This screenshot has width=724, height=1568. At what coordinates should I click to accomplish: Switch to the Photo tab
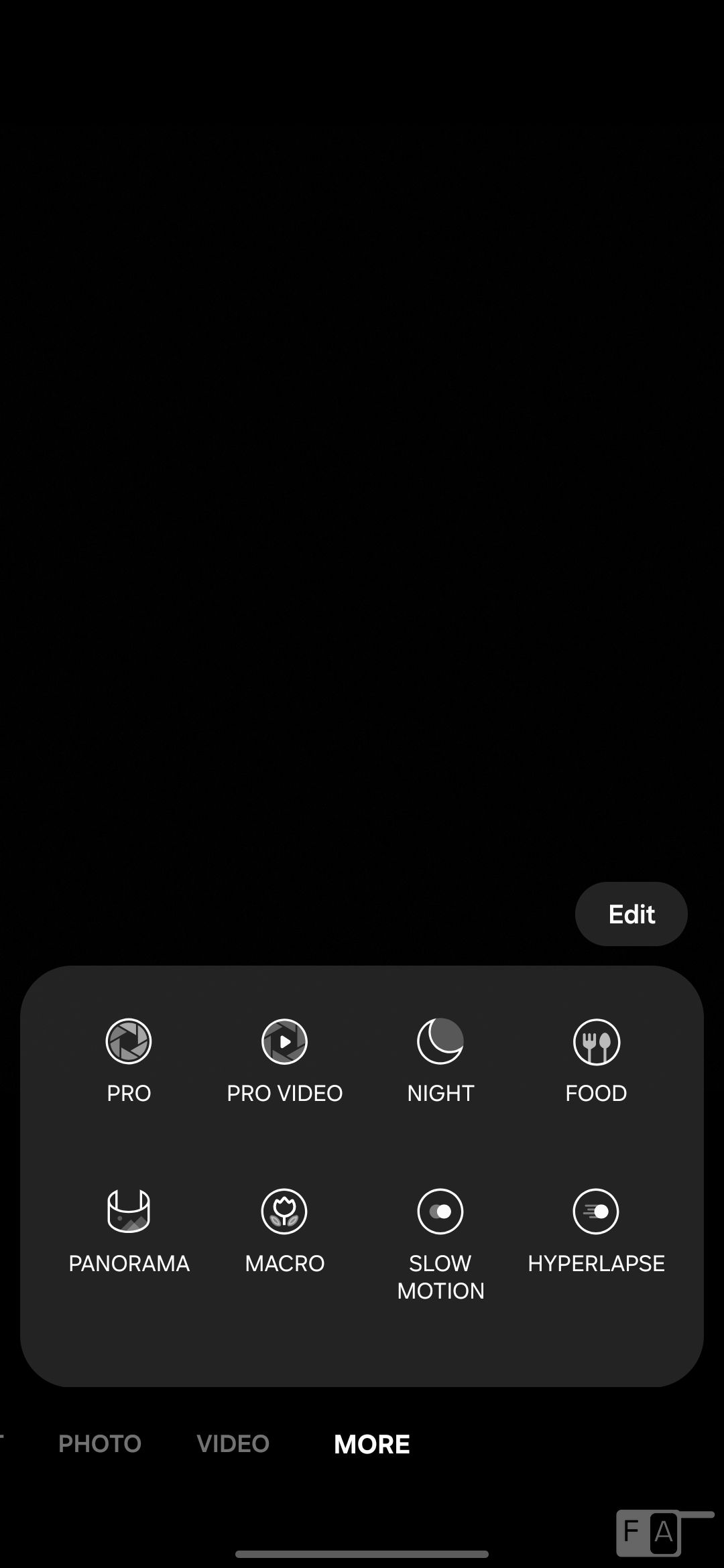pos(100,1443)
